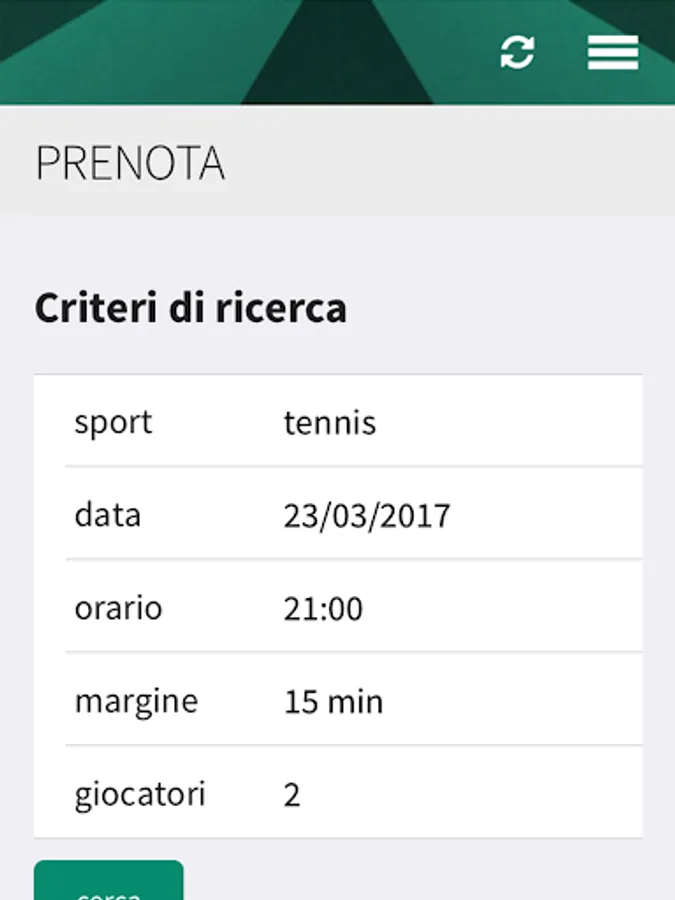Image resolution: width=675 pixels, height=900 pixels.
Task: Select the number of giocatori
Action: [292, 795]
